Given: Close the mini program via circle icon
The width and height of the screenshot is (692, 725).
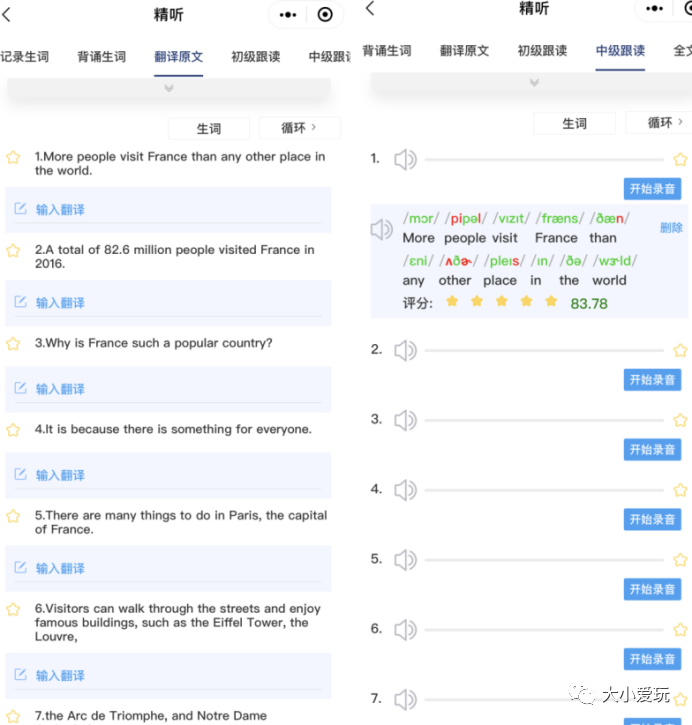Looking at the screenshot, I should point(325,14).
